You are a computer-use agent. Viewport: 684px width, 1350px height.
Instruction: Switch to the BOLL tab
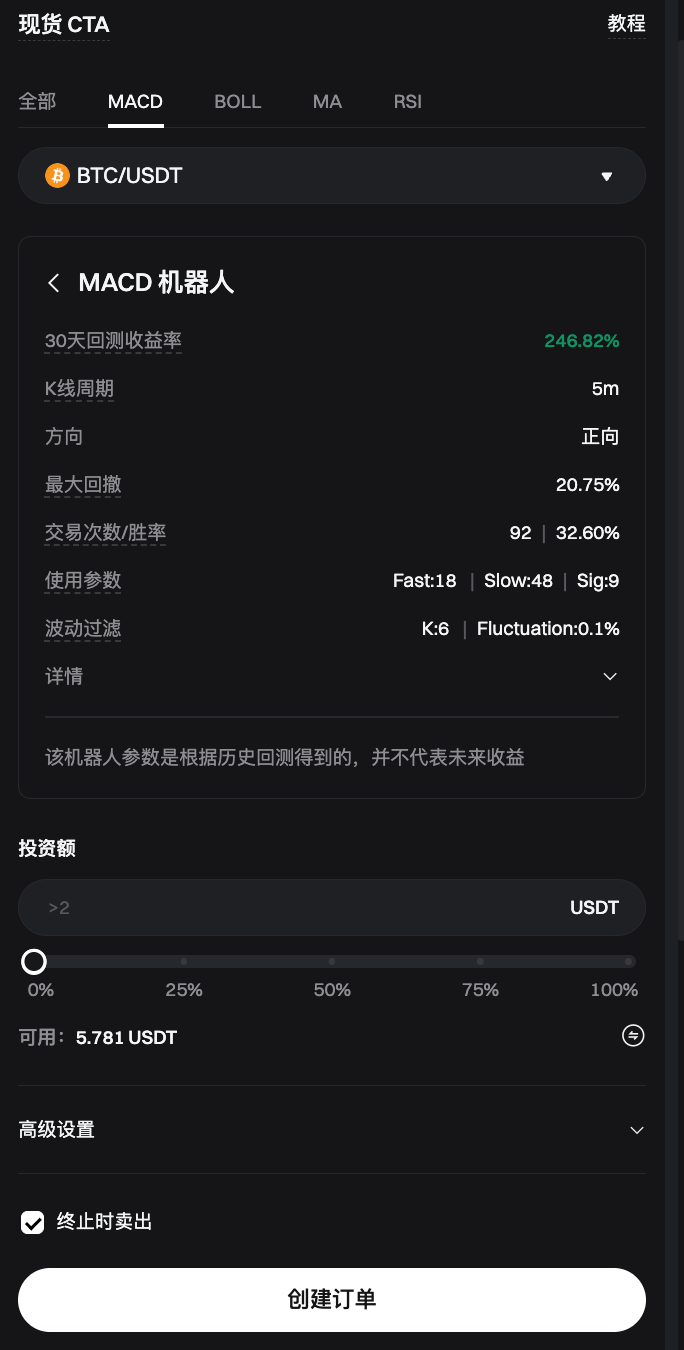pyautogui.click(x=237, y=101)
